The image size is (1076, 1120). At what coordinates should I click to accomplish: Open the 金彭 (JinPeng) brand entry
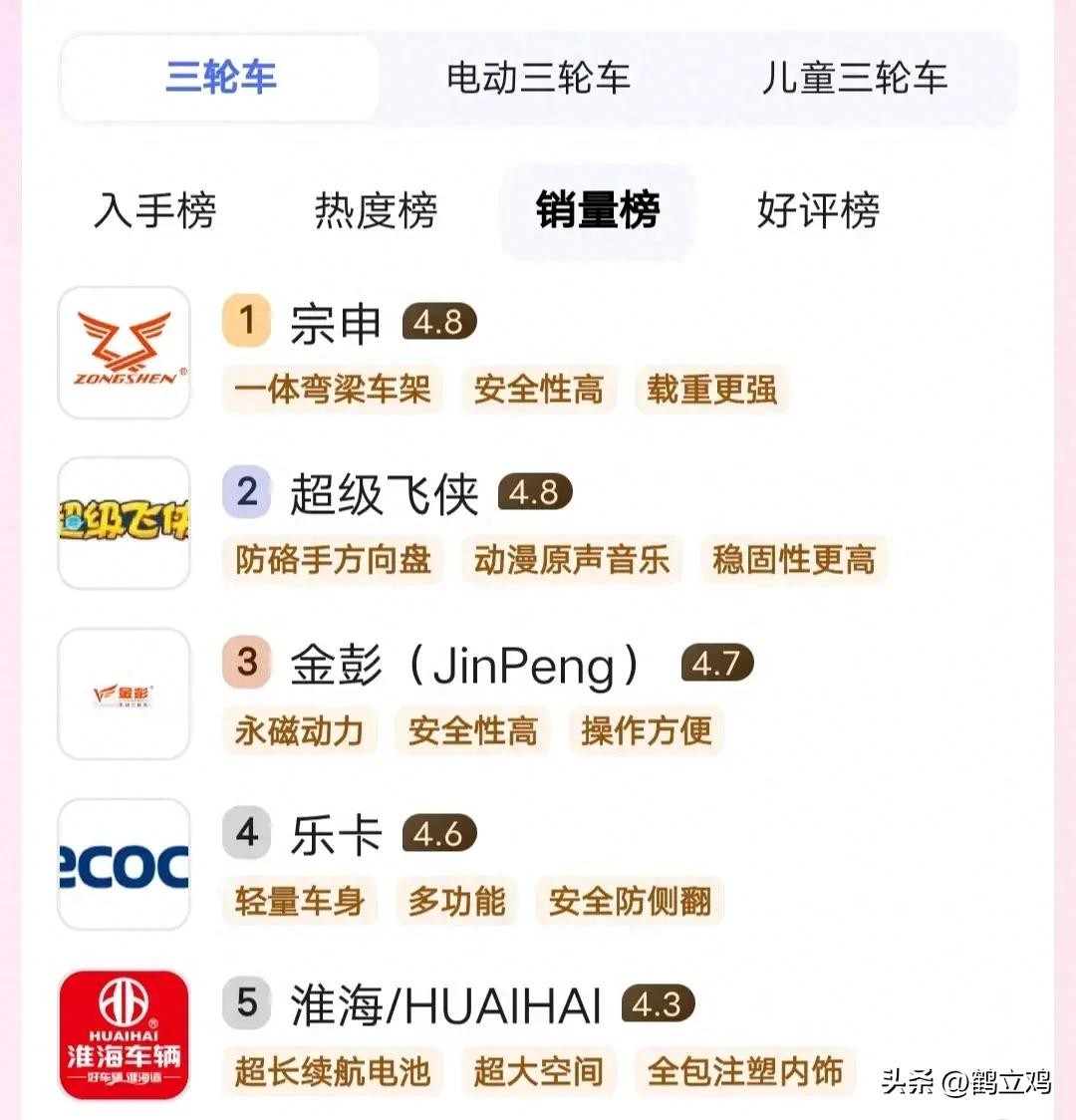[464, 665]
